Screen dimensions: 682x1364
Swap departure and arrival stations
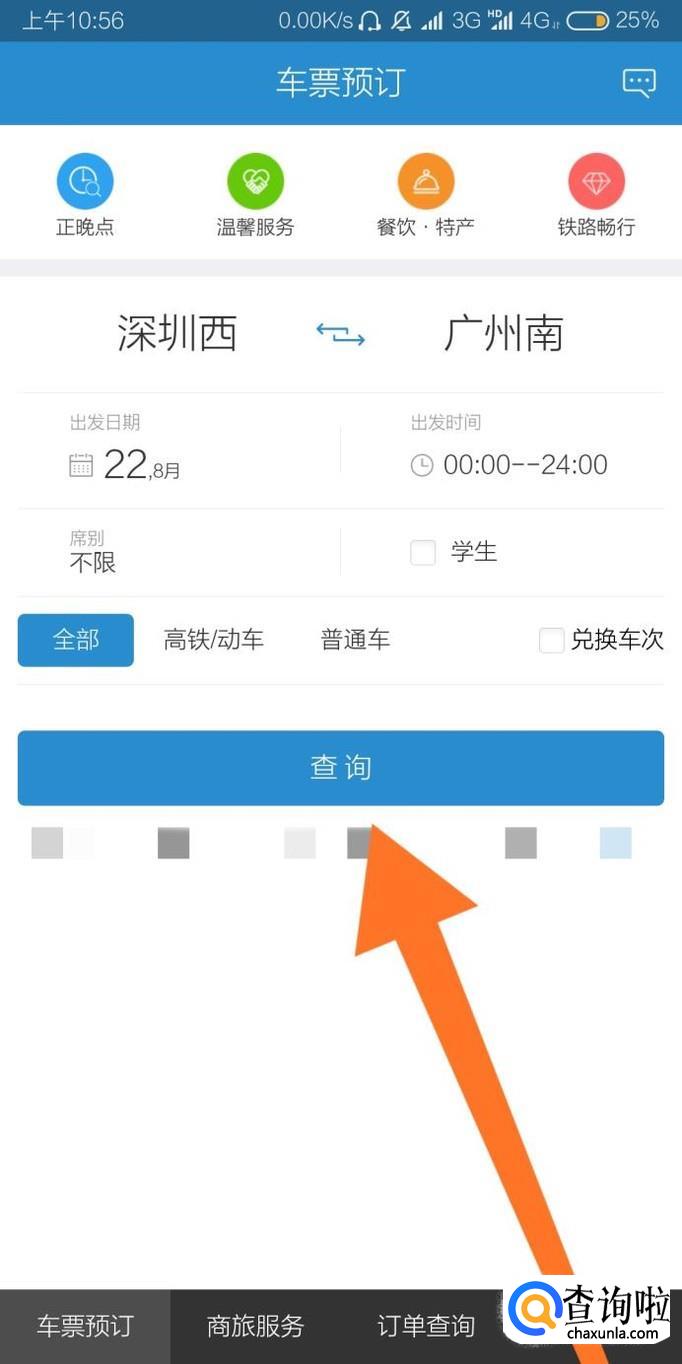(x=341, y=334)
